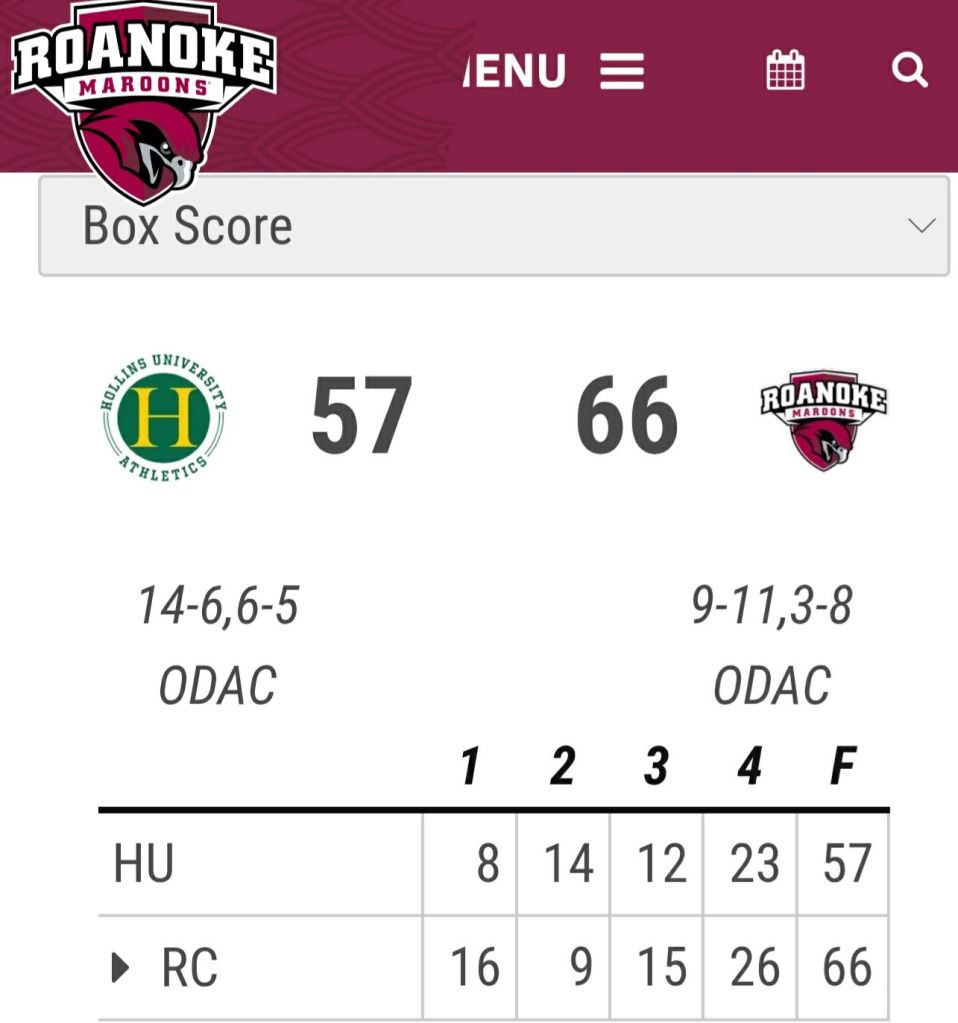This screenshot has width=958, height=1023.
Task: Expand the Box Score dropdown
Action: pyautogui.click(x=493, y=226)
